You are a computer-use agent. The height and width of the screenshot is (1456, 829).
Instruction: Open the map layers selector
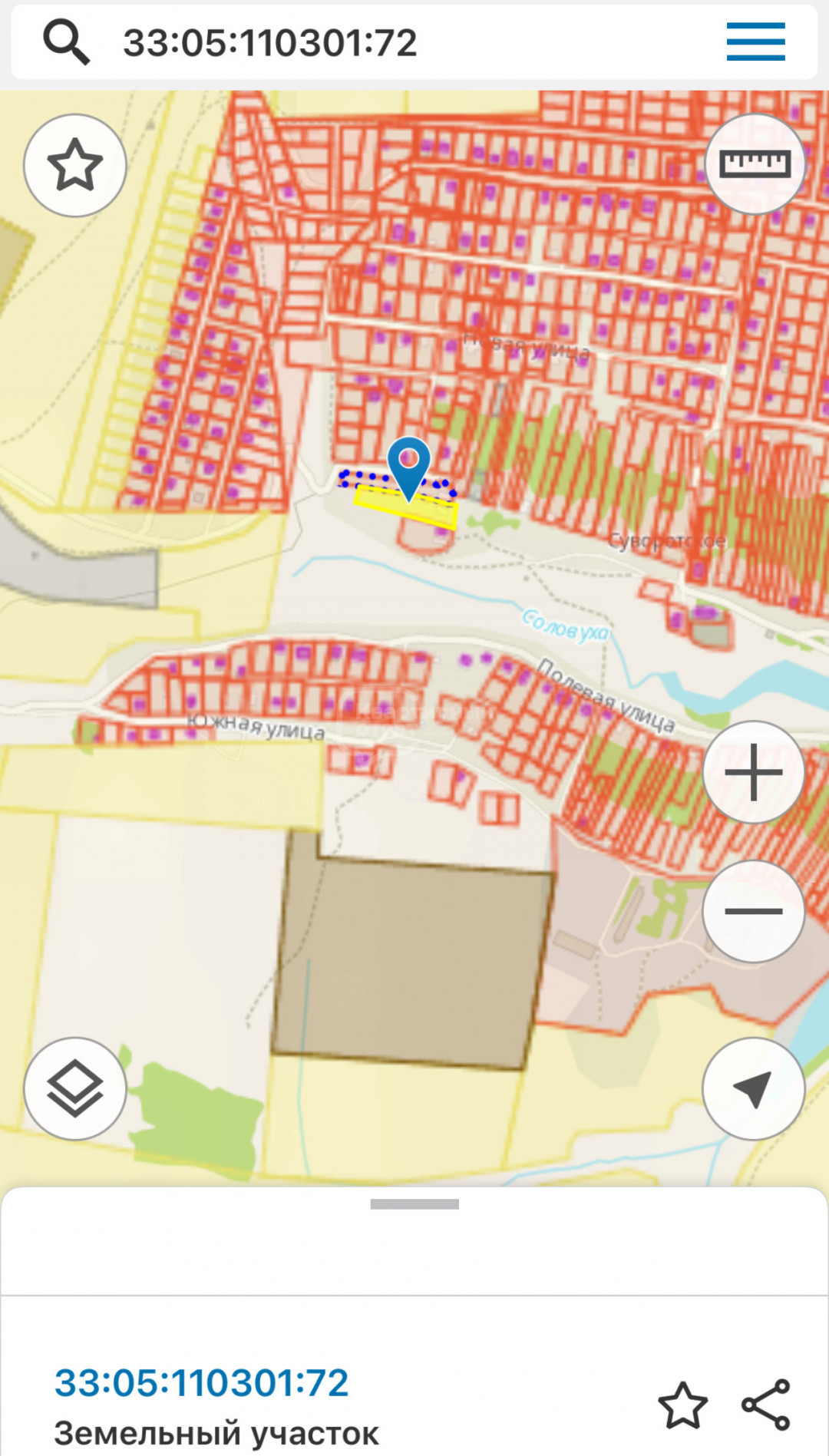[75, 1088]
